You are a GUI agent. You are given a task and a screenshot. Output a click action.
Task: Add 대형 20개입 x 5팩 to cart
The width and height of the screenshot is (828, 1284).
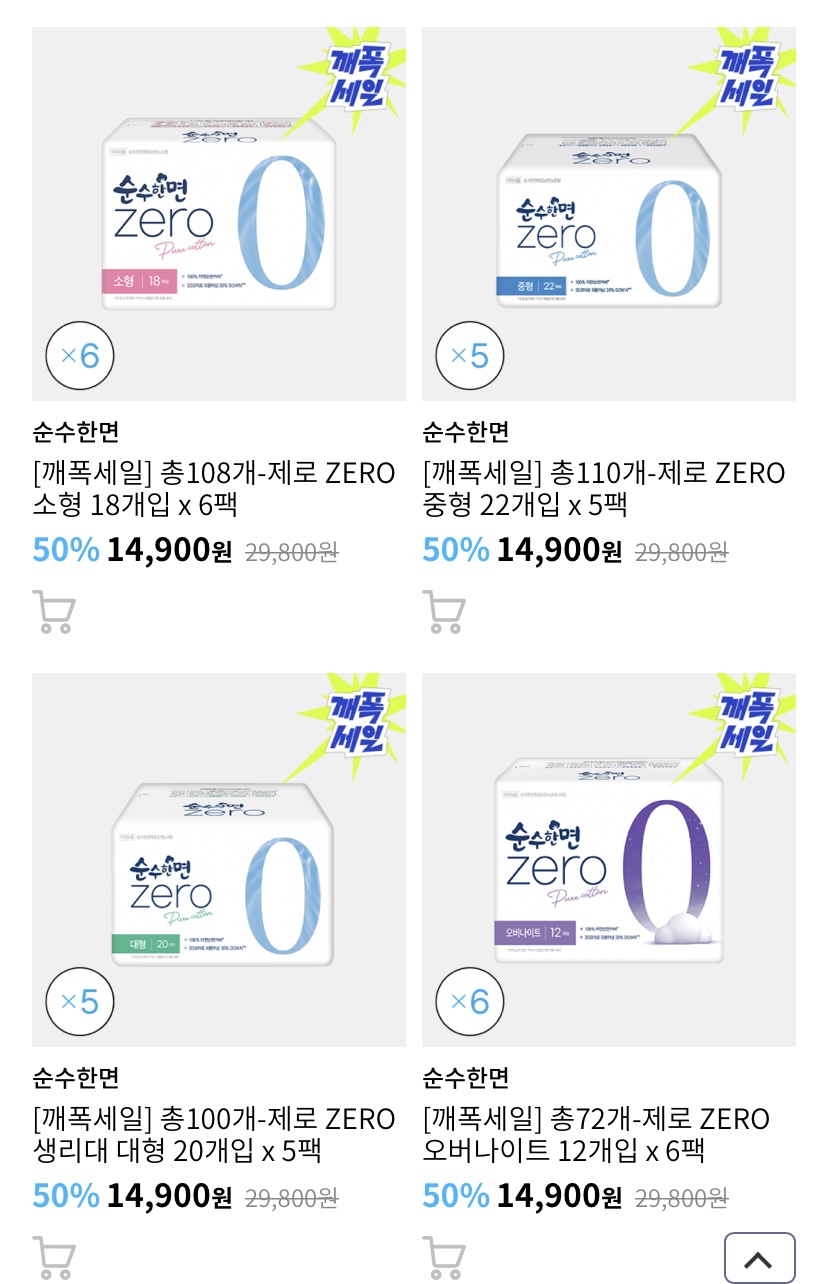pyautogui.click(x=54, y=1258)
